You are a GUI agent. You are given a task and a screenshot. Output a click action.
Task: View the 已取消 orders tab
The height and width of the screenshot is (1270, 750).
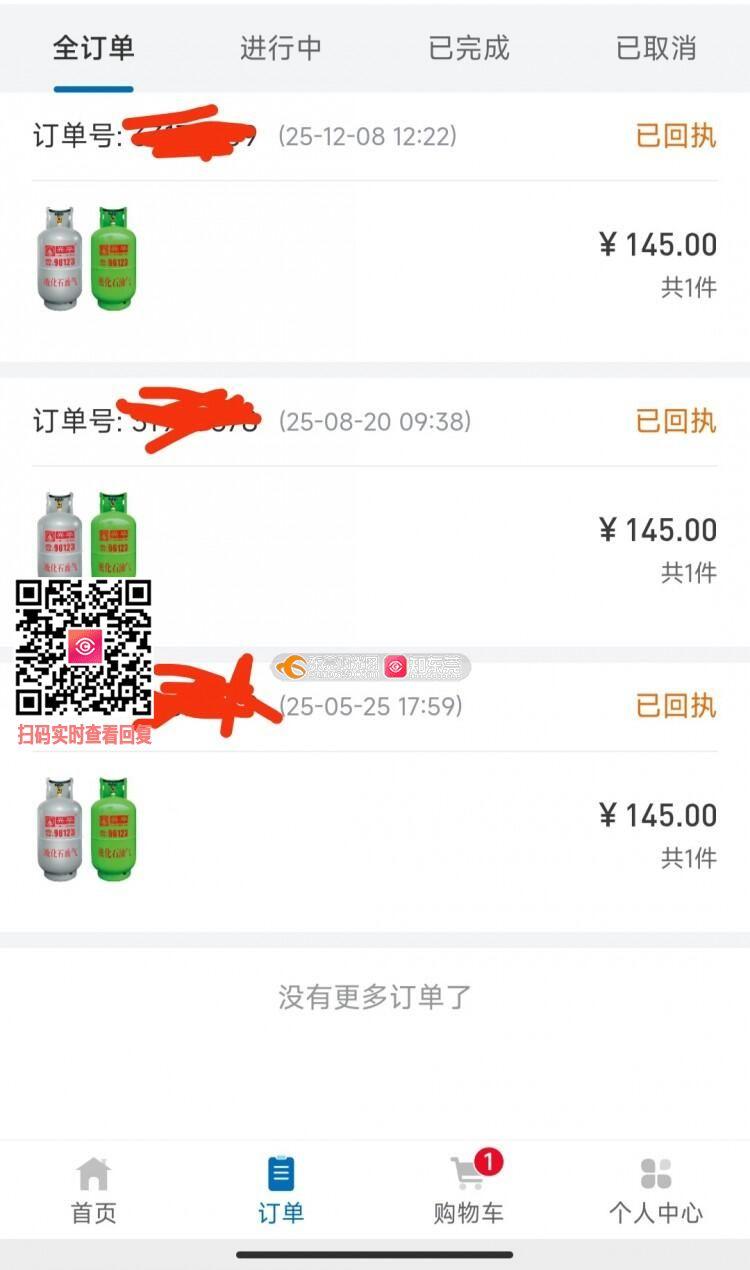[x=656, y=48]
